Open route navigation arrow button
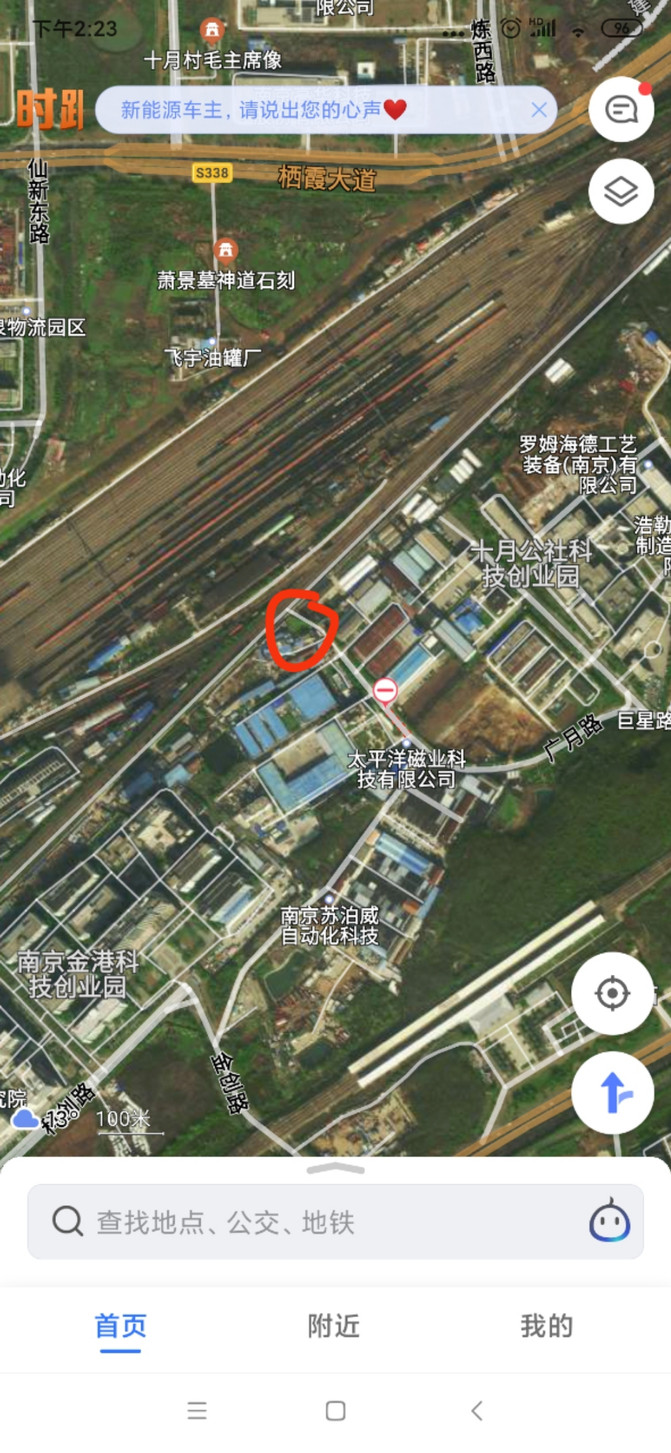 pyautogui.click(x=612, y=1093)
